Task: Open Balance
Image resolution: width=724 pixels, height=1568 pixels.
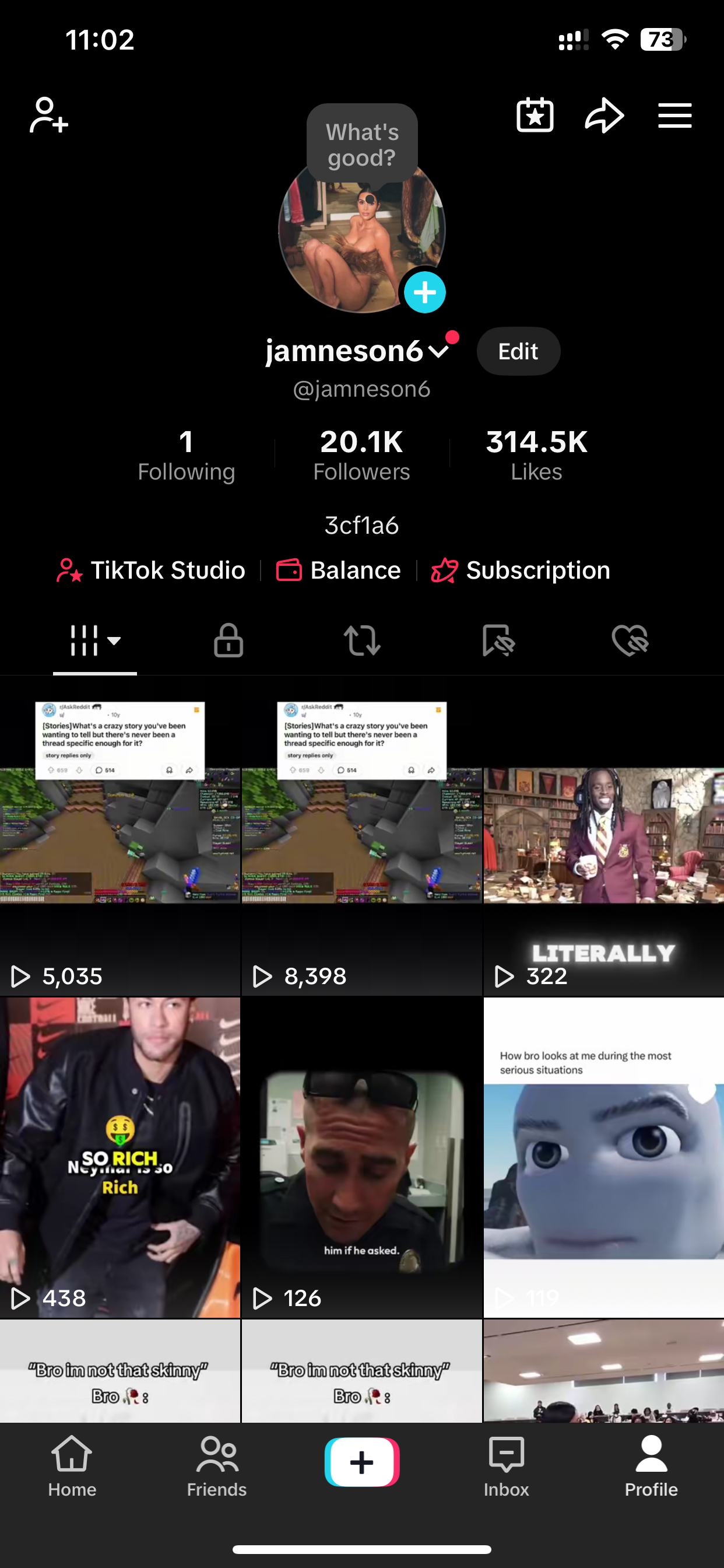Action: 339,570
